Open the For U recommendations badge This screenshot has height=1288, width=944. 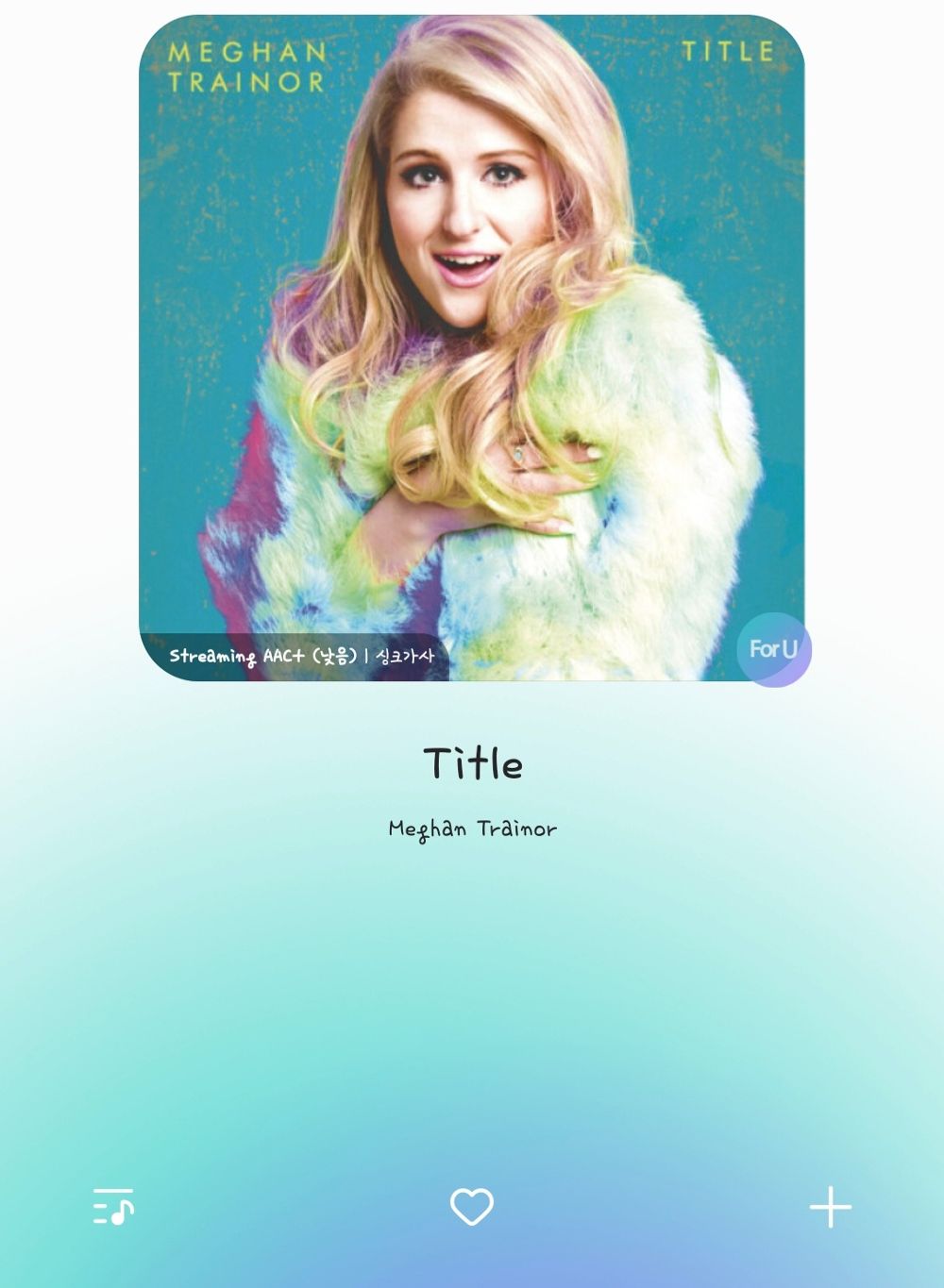point(773,649)
